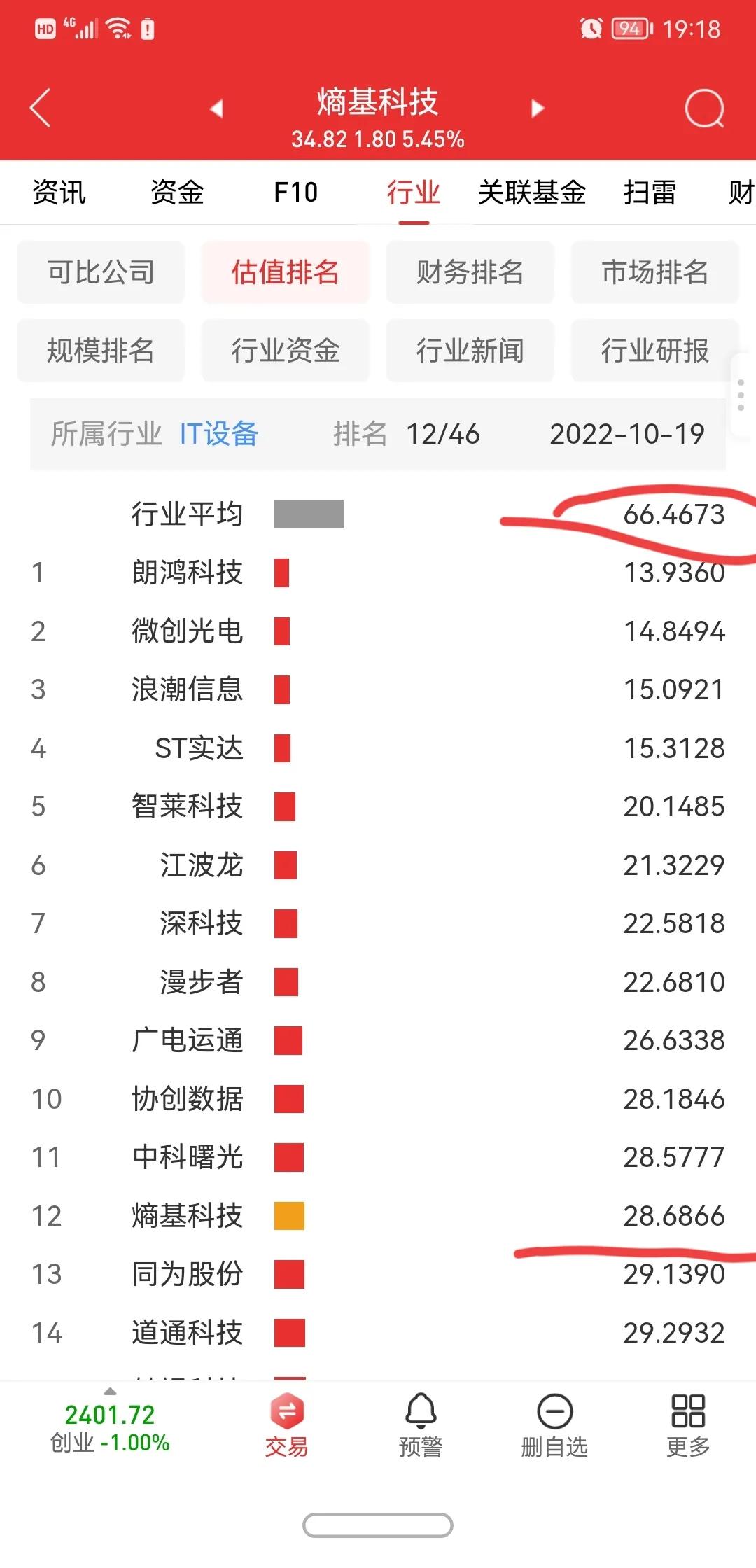The width and height of the screenshot is (756, 1568).
Task: Select the 估值排名 ranking option
Action: (x=285, y=273)
